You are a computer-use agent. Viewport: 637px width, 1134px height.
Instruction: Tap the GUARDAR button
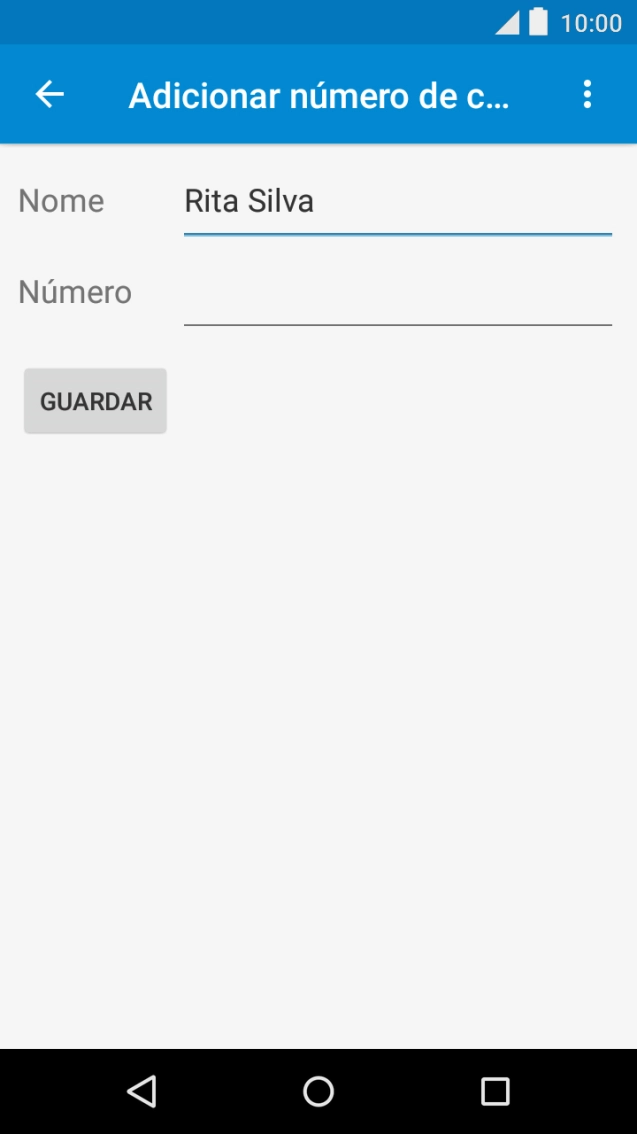[95, 401]
